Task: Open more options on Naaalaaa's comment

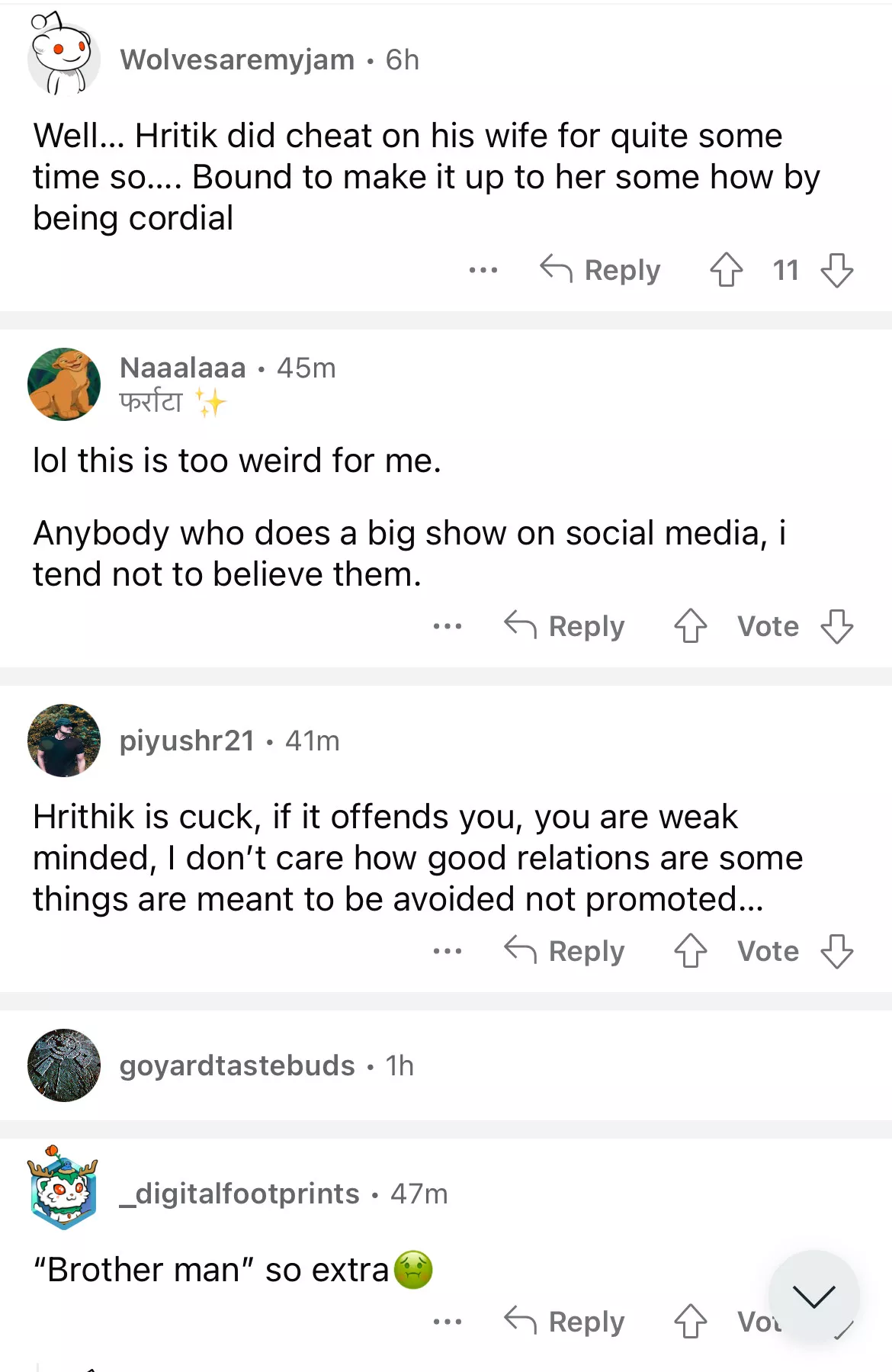Action: click(x=448, y=626)
